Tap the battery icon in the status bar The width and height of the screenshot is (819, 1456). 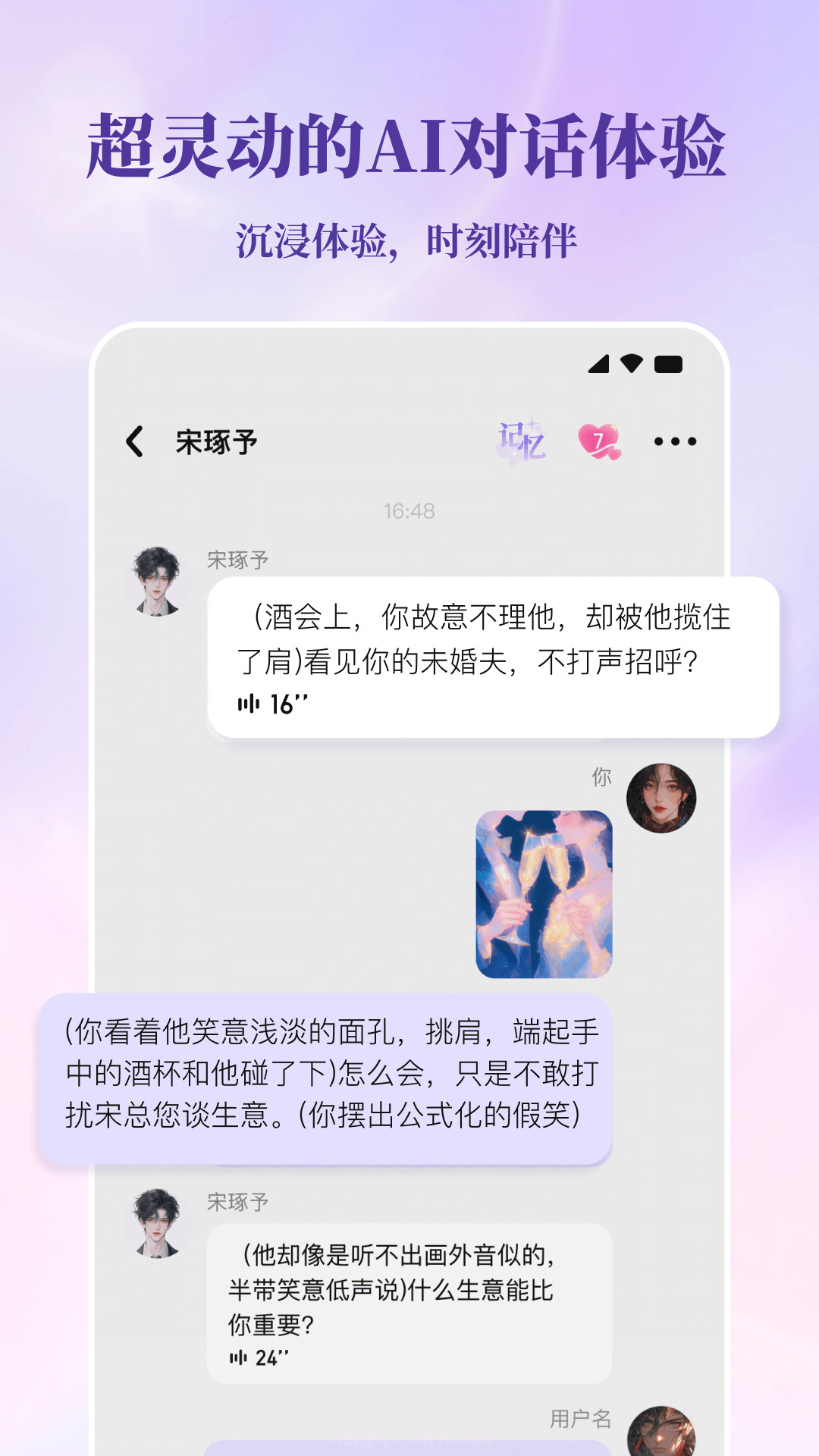667,365
